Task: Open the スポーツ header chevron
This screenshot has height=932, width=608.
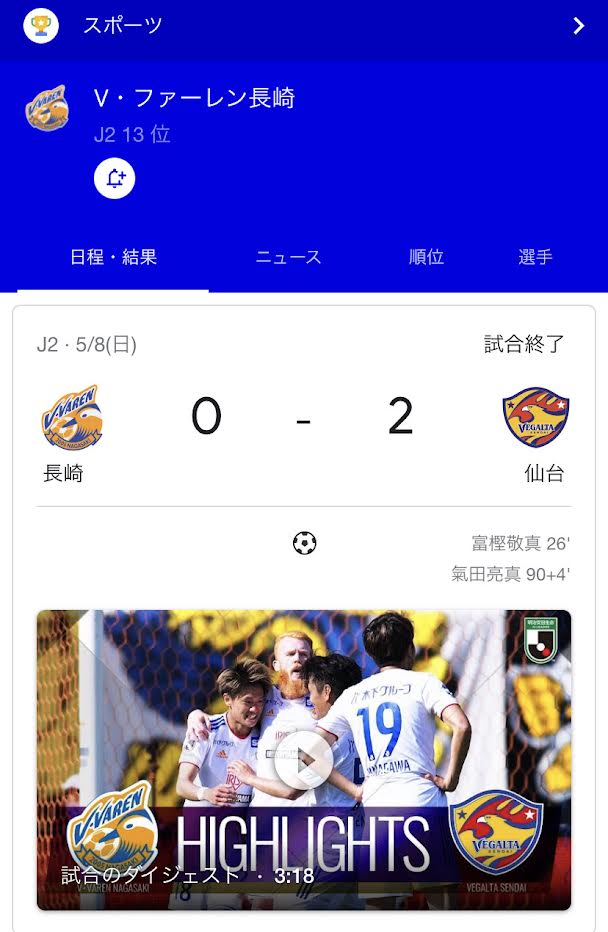Action: (579, 26)
